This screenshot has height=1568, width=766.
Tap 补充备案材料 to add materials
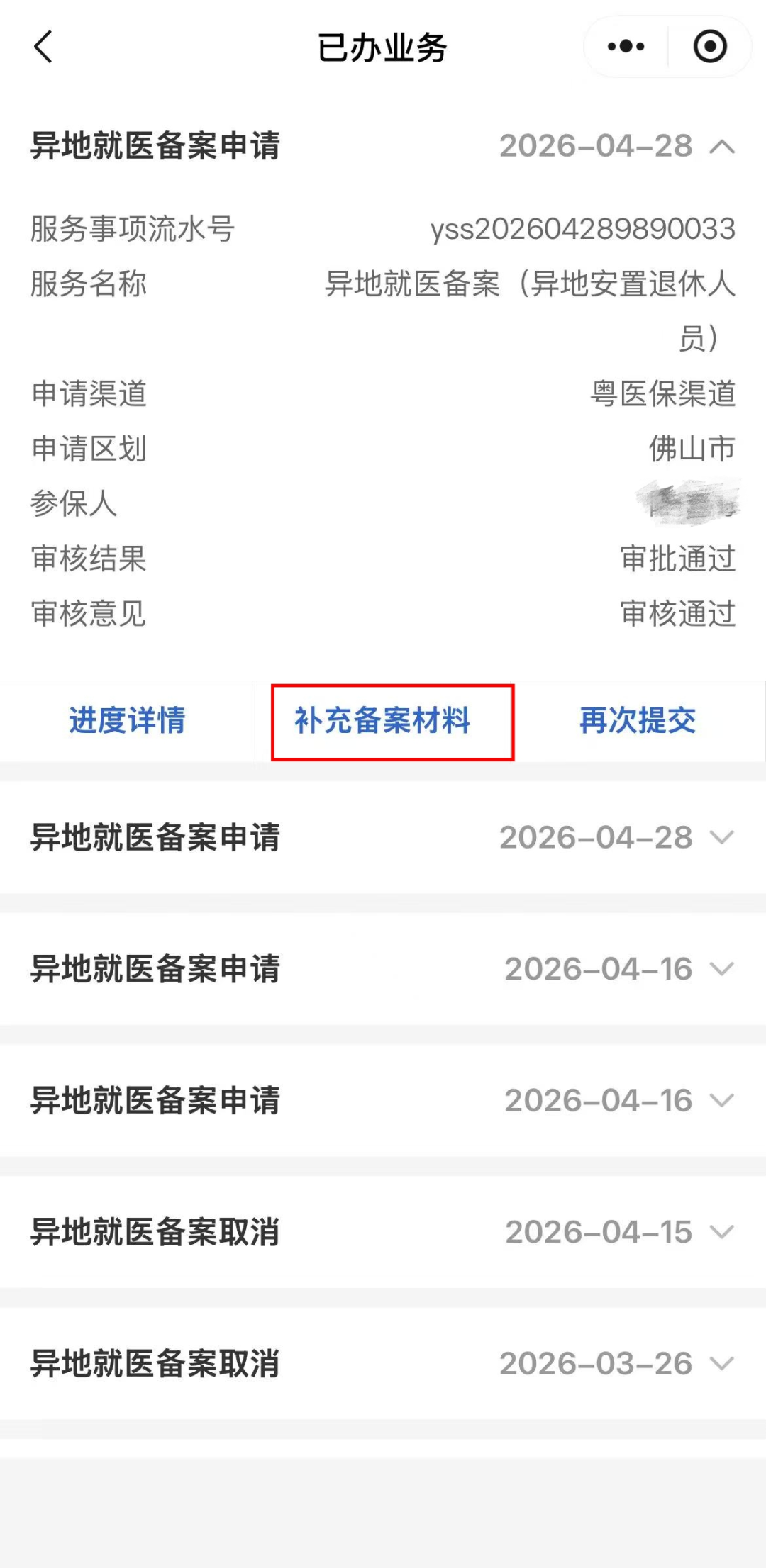(383, 721)
